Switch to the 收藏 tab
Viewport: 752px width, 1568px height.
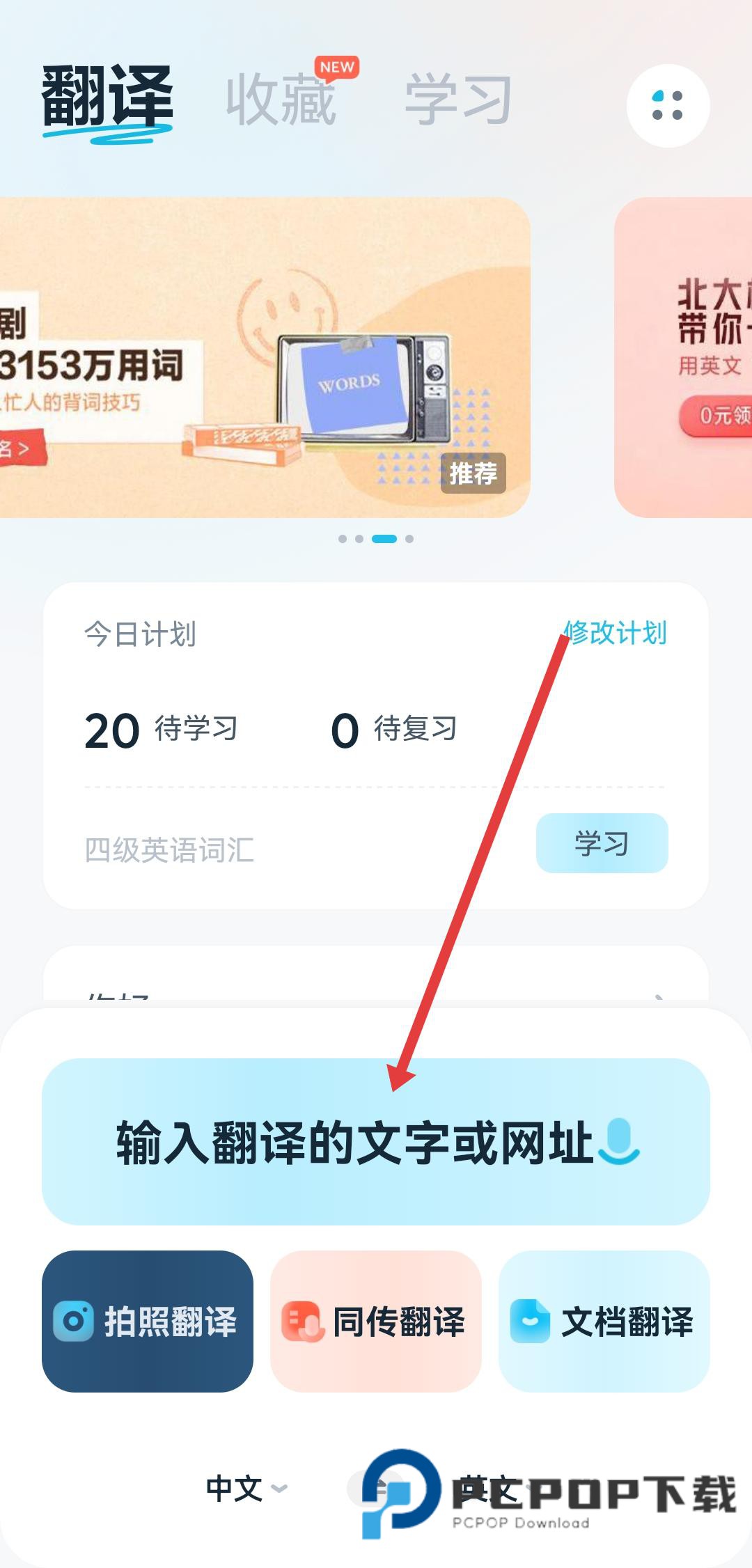pos(281,100)
